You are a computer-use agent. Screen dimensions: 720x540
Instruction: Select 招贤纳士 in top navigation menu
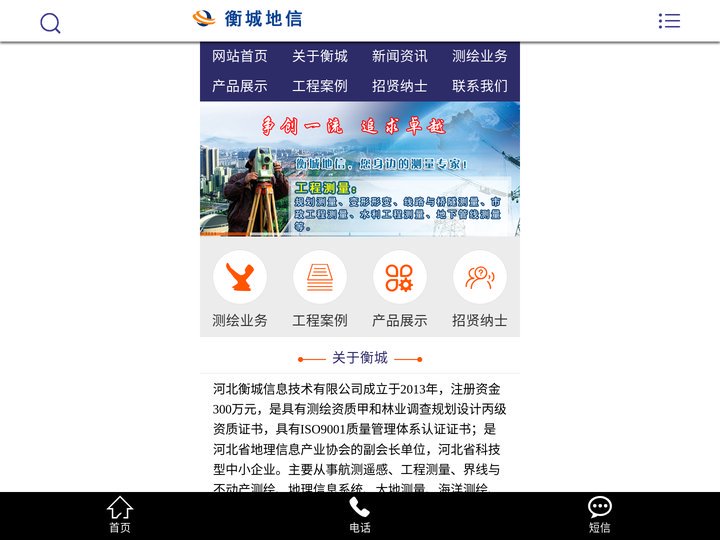click(400, 86)
